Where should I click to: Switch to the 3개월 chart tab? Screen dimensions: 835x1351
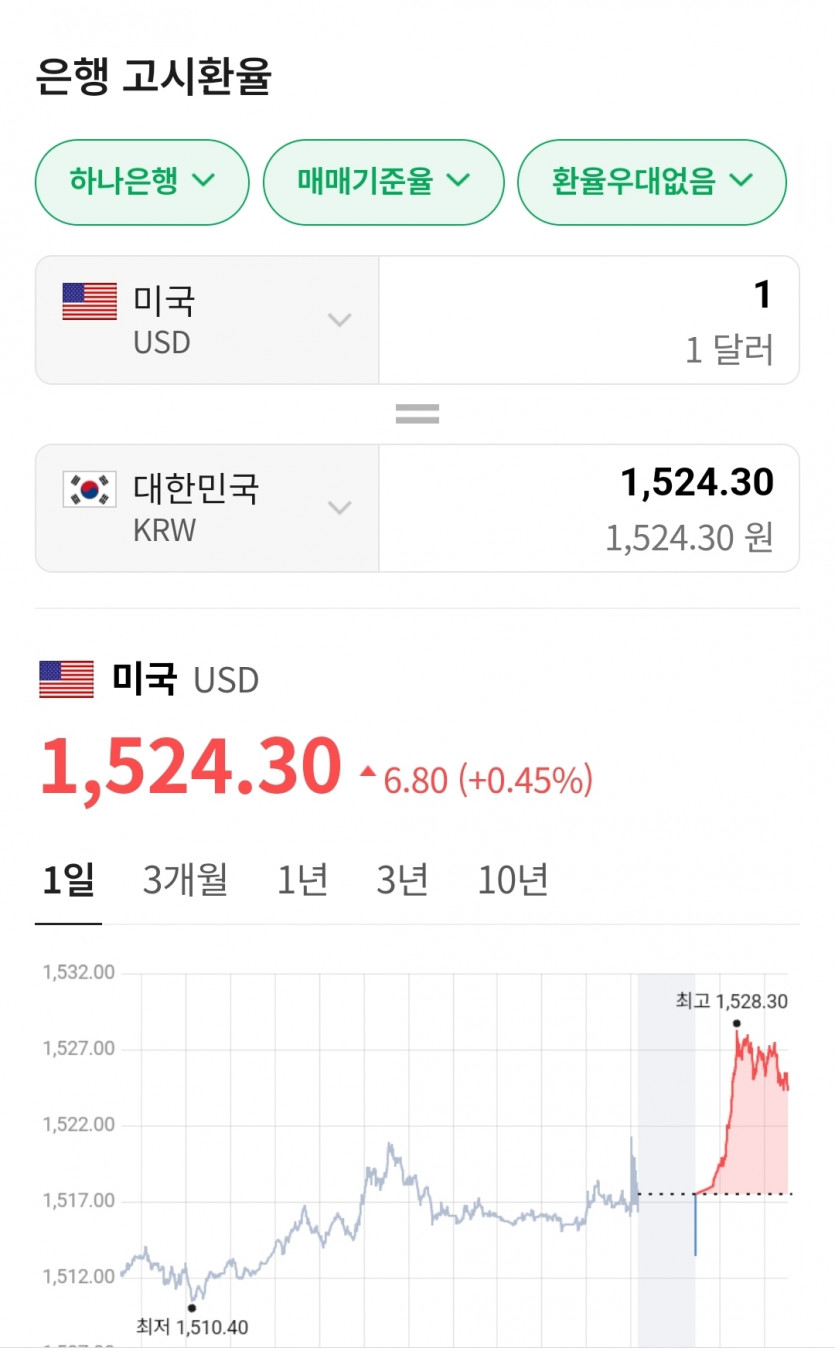click(x=185, y=880)
